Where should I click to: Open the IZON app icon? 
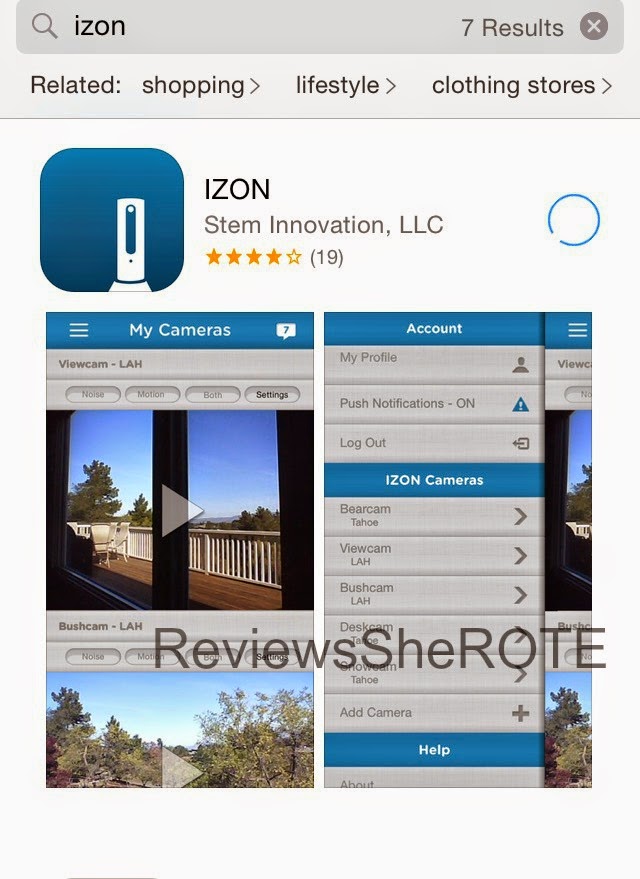pos(112,220)
